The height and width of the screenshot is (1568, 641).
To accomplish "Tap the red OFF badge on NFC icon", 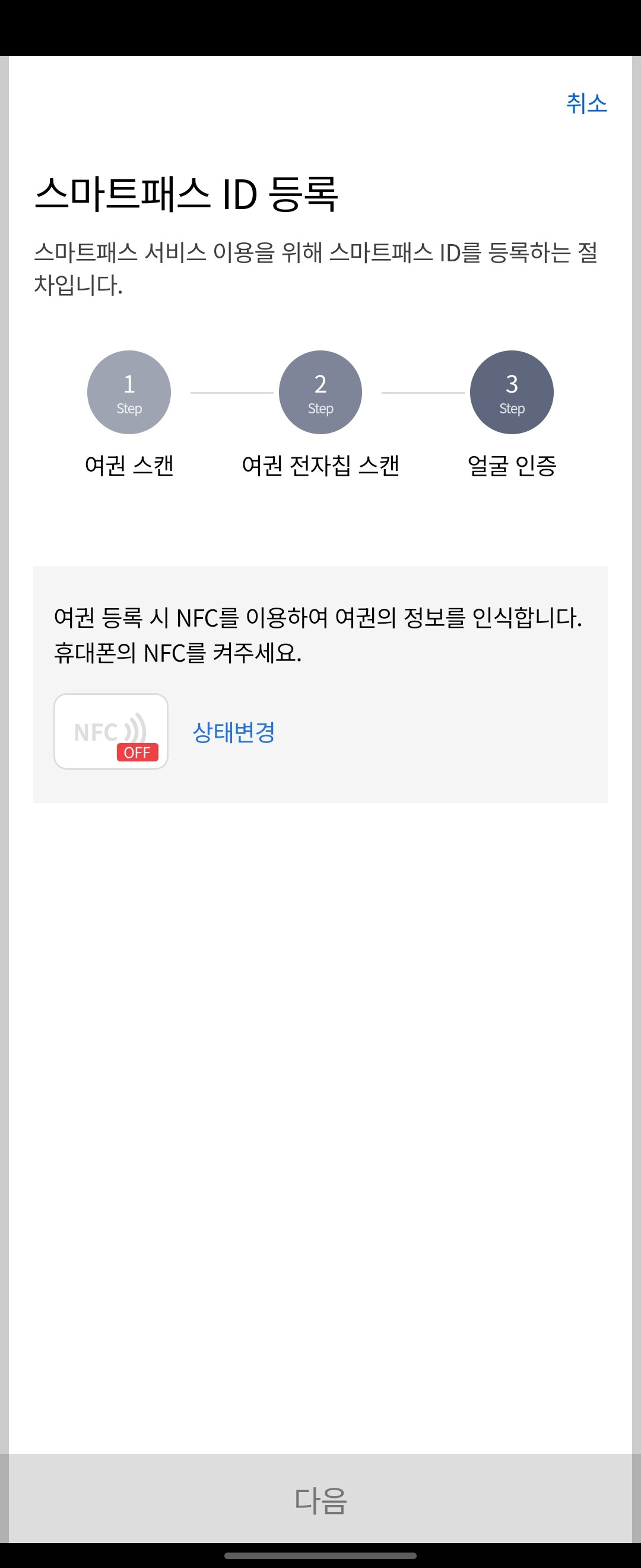I will (x=137, y=753).
